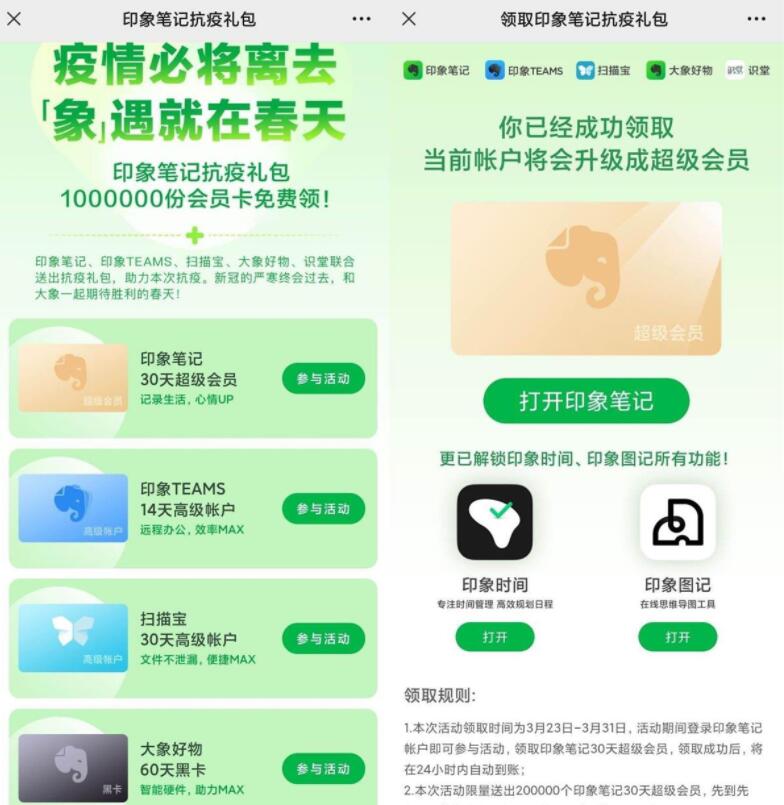Open 印象时间 with its 打开 button
The image size is (784, 805).
495,637
